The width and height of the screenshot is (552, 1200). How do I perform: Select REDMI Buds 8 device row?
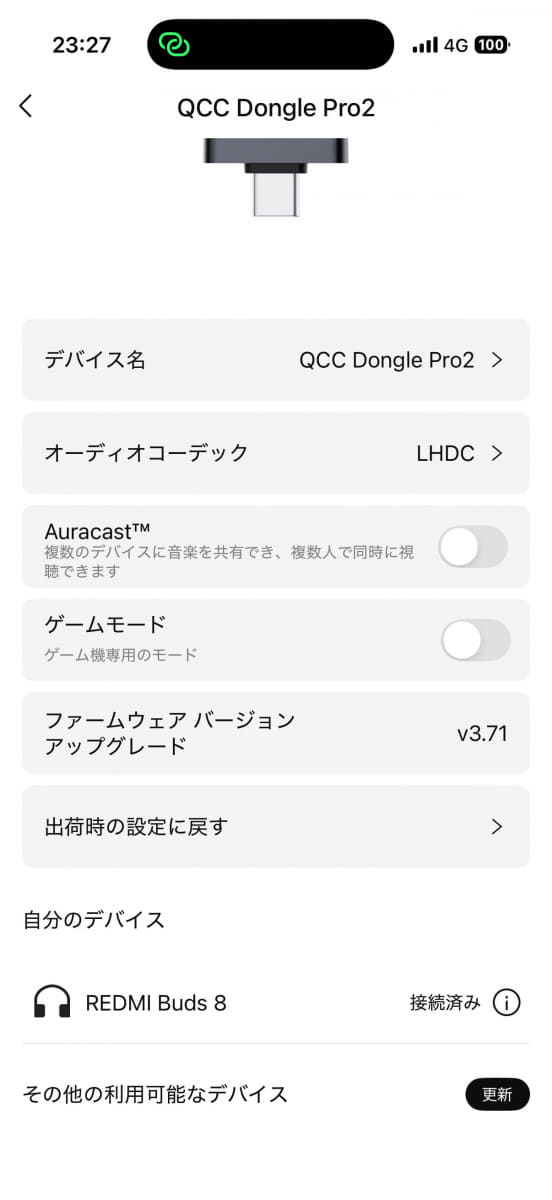point(276,1002)
